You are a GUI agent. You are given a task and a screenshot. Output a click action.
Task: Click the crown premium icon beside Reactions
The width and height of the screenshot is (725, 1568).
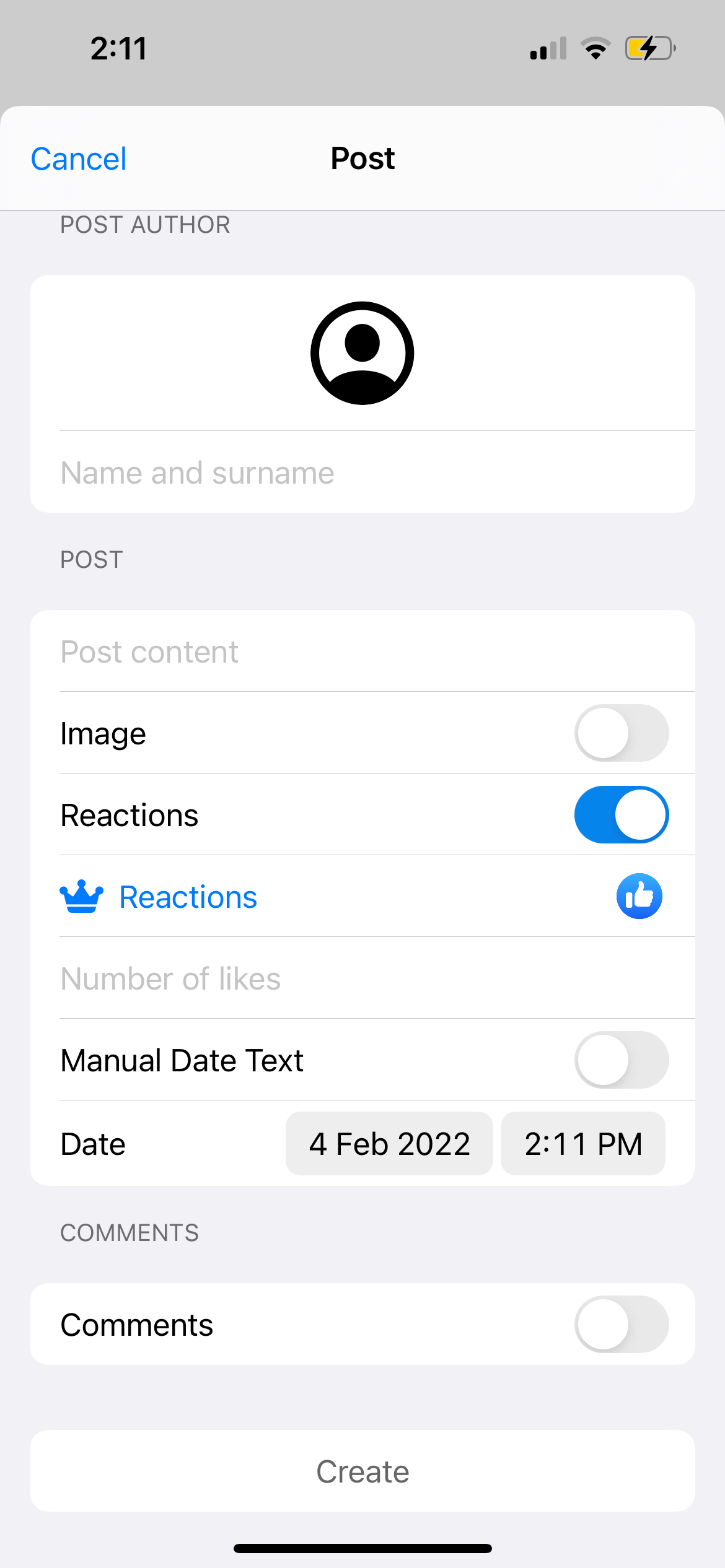pyautogui.click(x=81, y=896)
